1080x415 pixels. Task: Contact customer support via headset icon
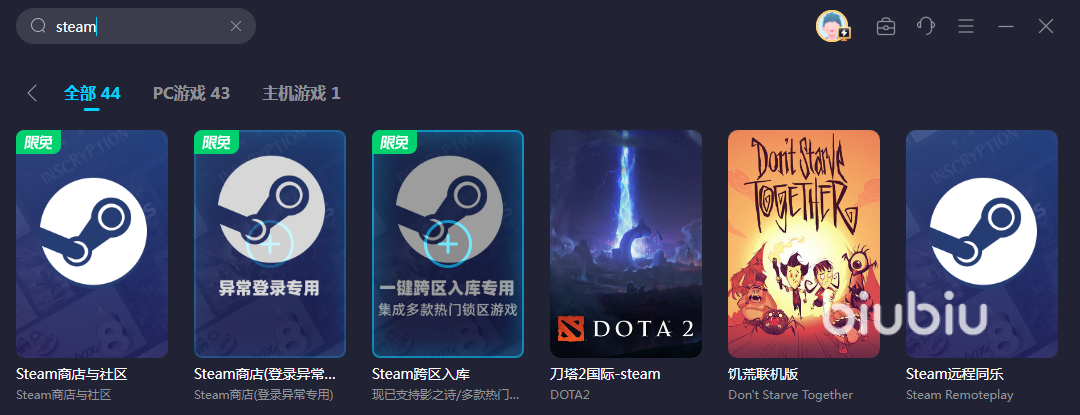(x=926, y=27)
